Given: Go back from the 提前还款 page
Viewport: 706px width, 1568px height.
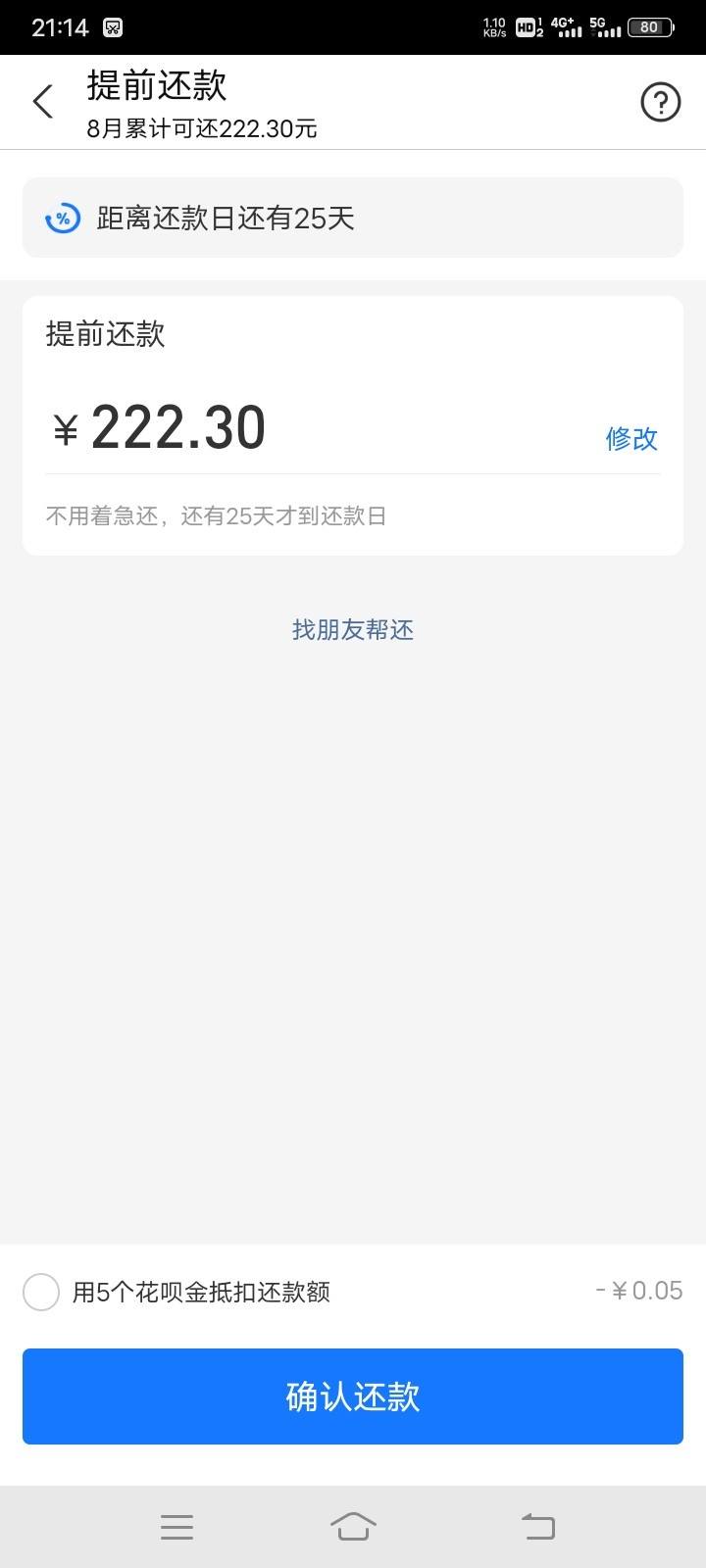Looking at the screenshot, I should point(43,102).
